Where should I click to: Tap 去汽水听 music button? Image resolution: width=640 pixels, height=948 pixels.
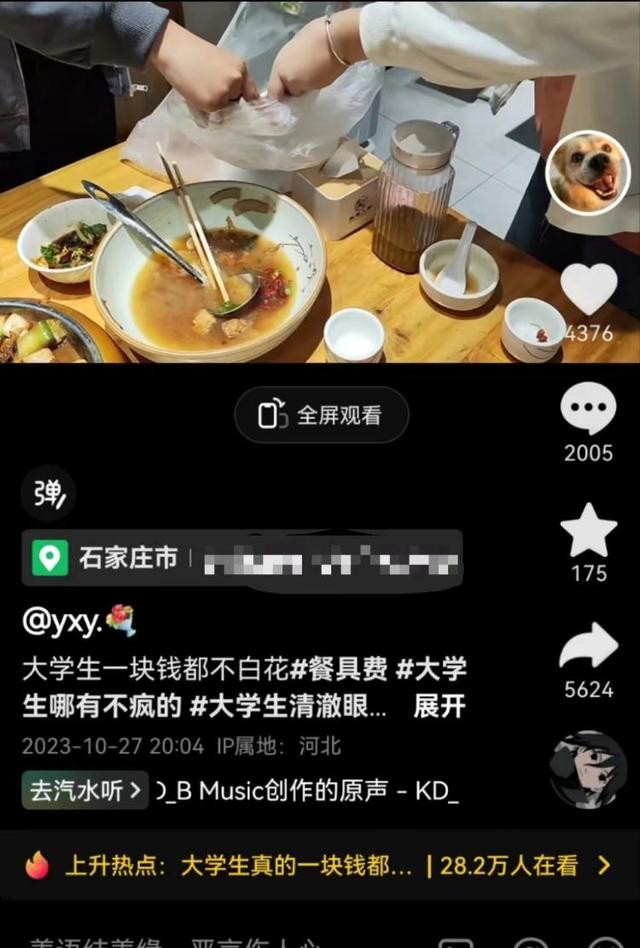click(85, 790)
